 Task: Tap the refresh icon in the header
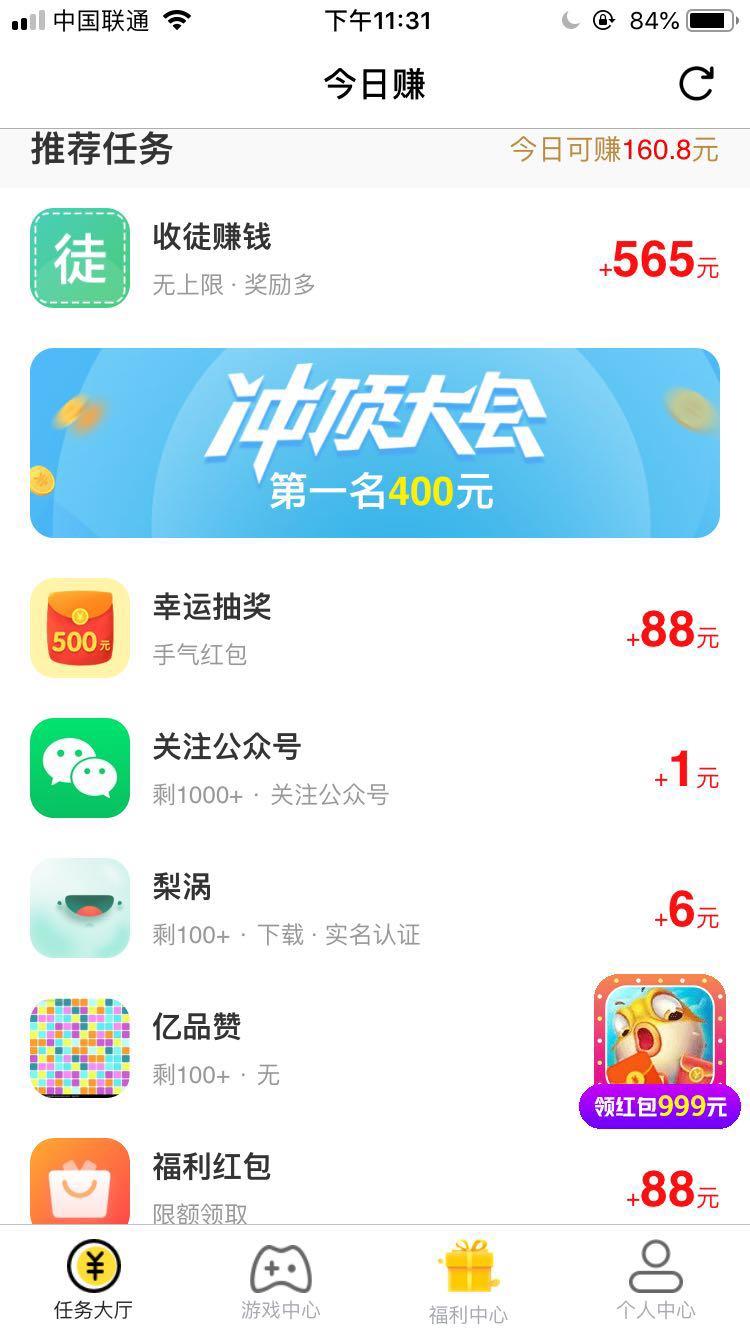pos(696,84)
